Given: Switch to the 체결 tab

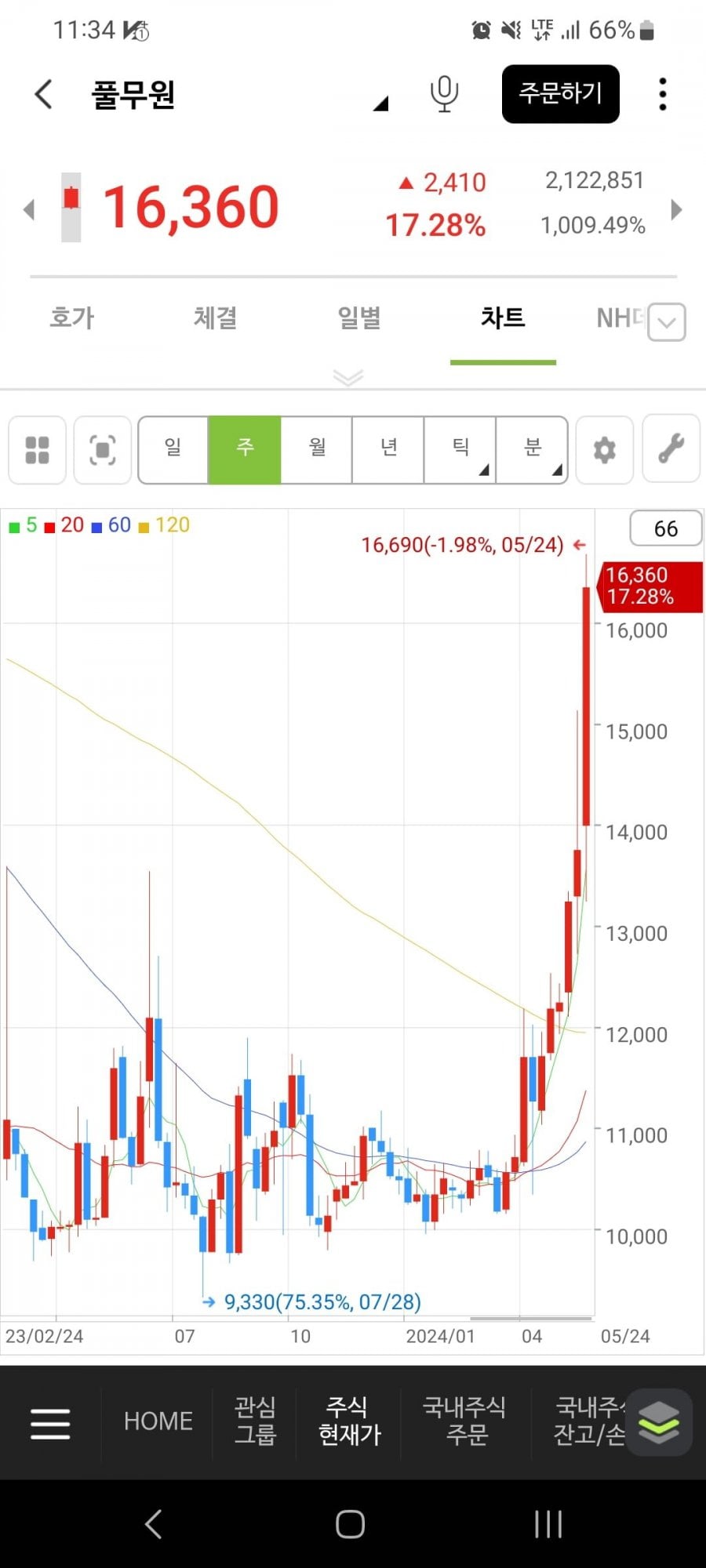Looking at the screenshot, I should click(215, 318).
